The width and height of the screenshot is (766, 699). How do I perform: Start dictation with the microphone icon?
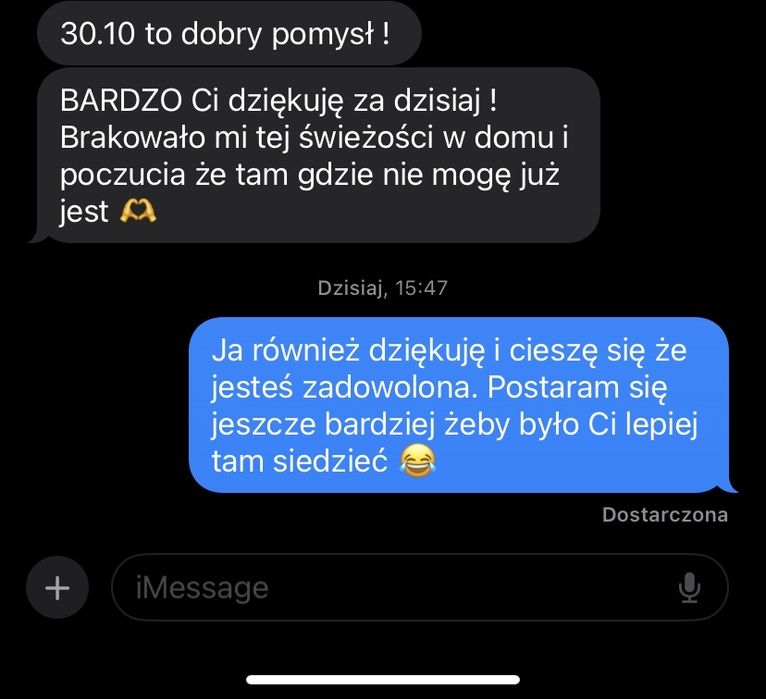[689, 588]
